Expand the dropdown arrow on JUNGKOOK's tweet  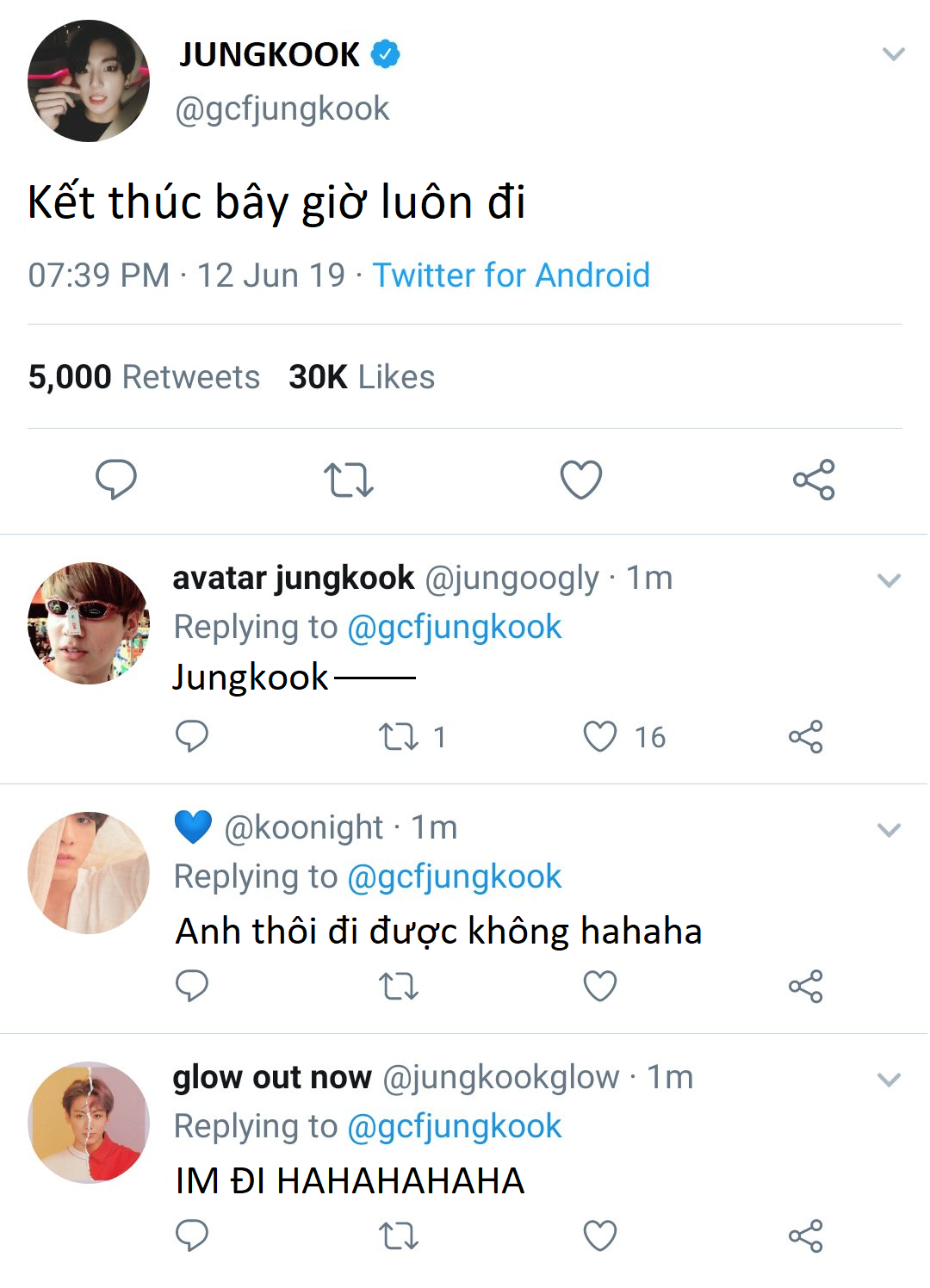[893, 54]
